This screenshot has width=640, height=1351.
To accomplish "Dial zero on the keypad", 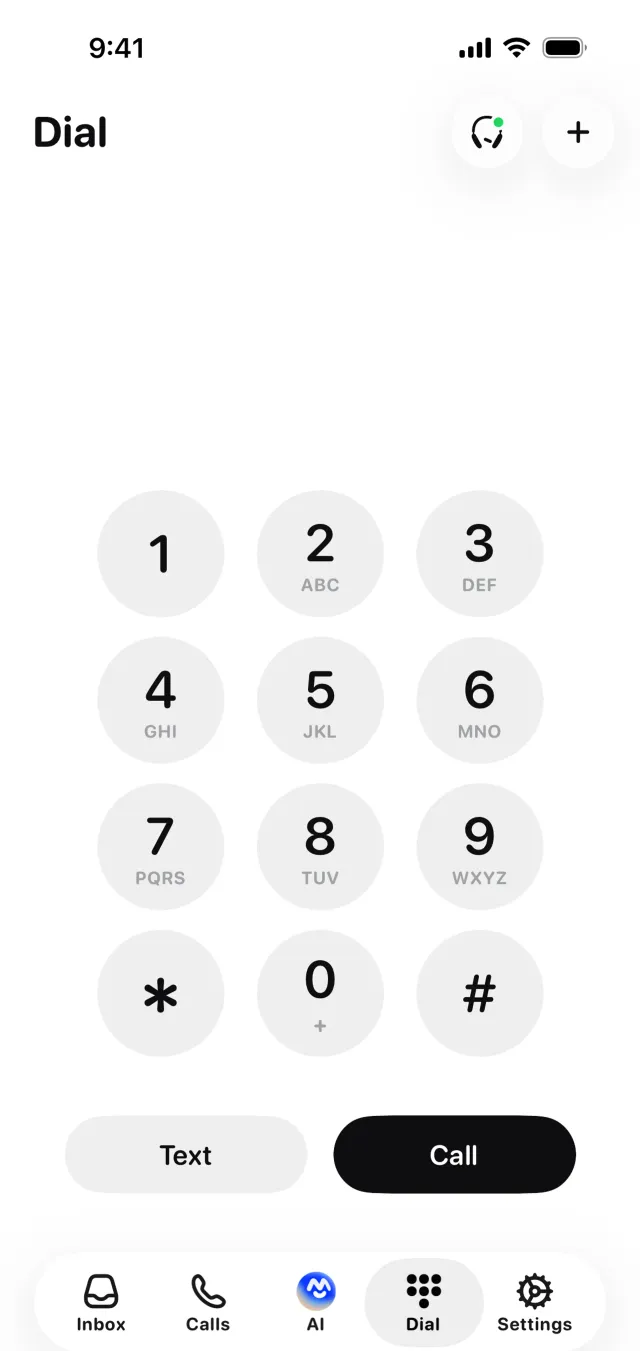I will [x=320, y=993].
